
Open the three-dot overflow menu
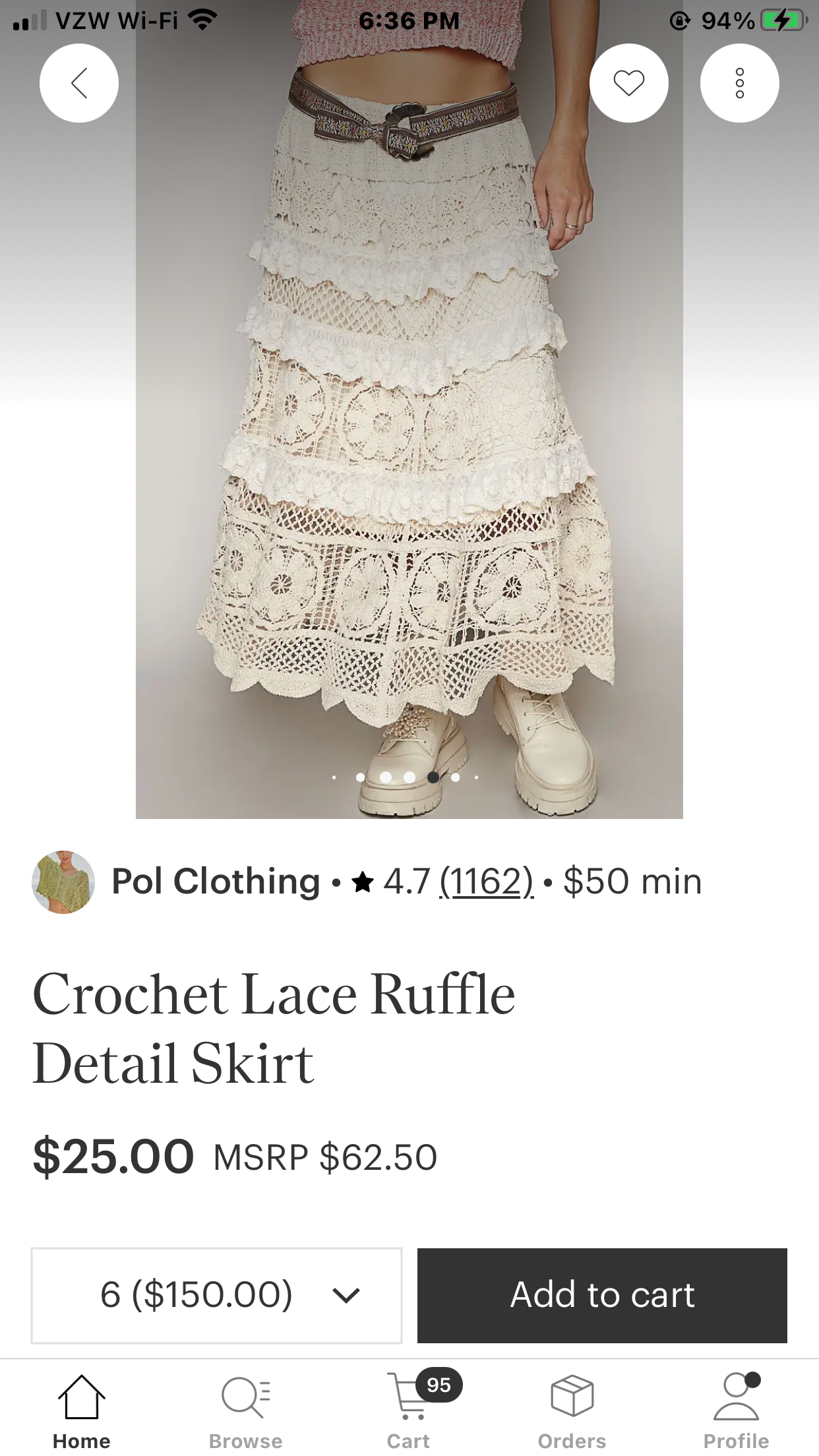point(739,83)
